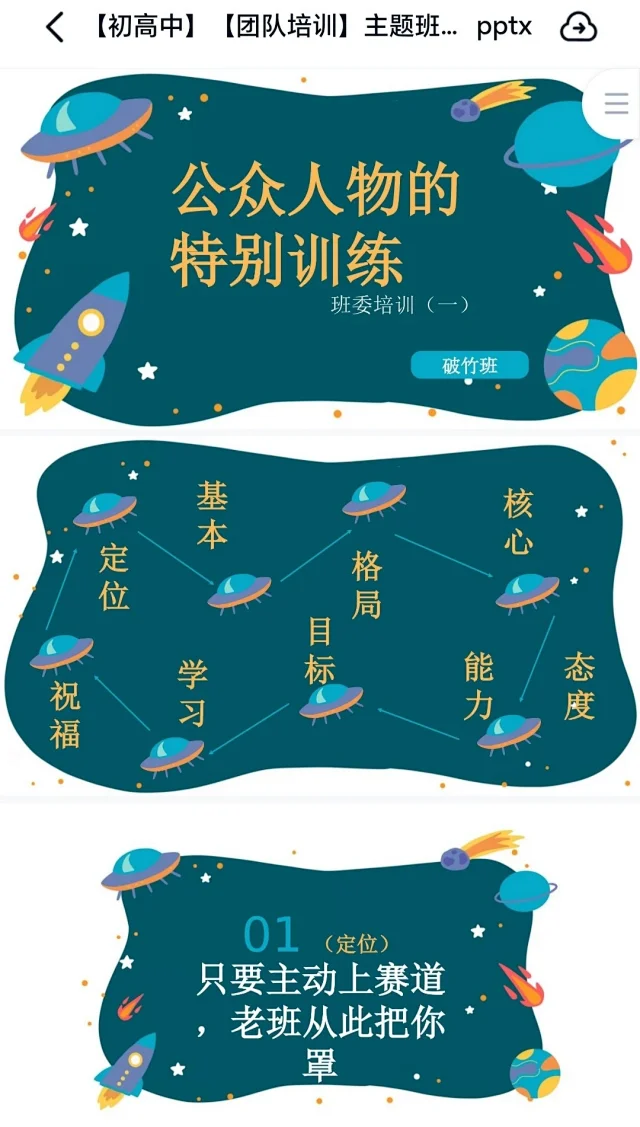Open the floating slide menu button
The height and width of the screenshot is (1127, 640).
point(616,104)
